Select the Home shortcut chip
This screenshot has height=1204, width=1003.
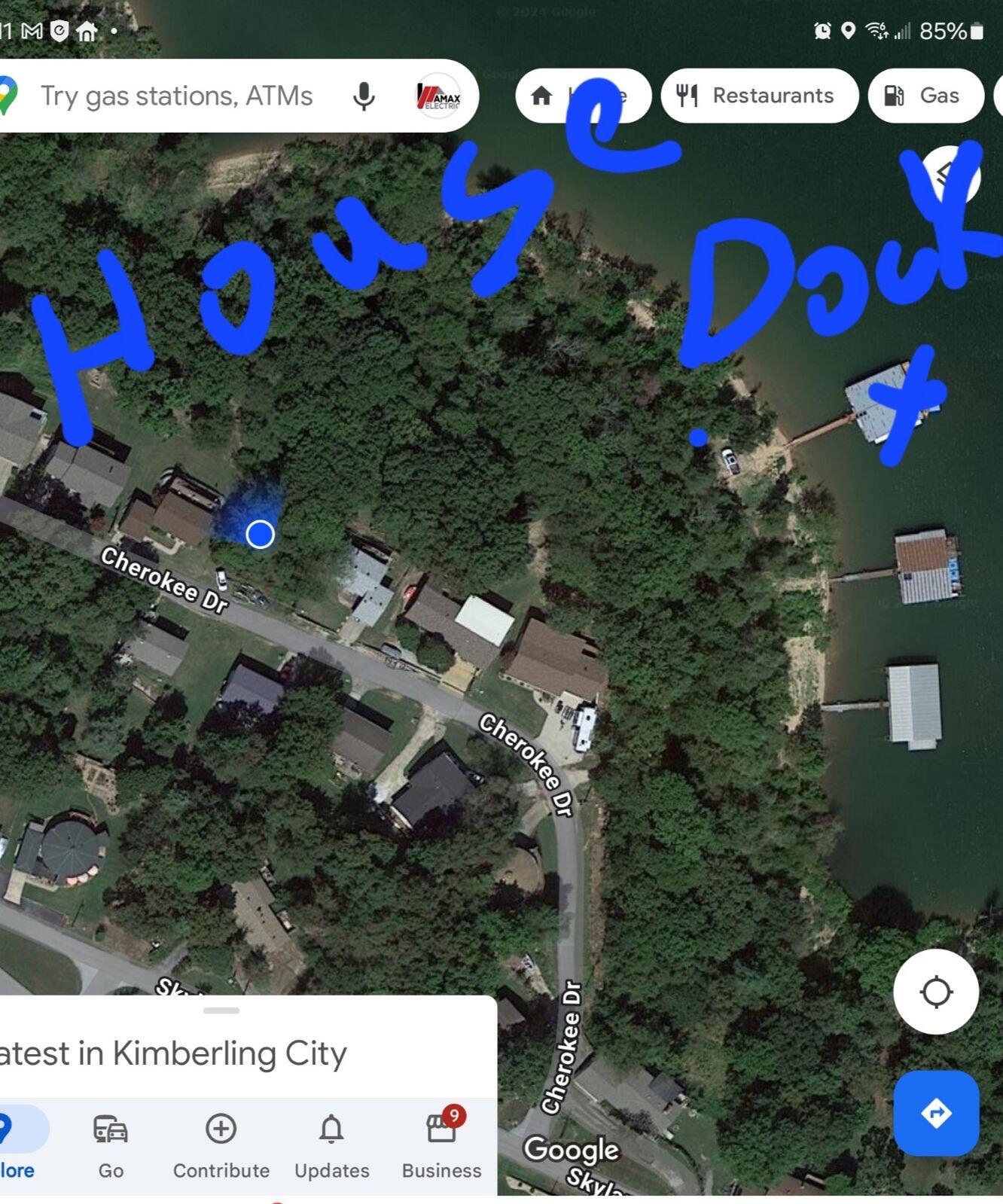(x=582, y=96)
